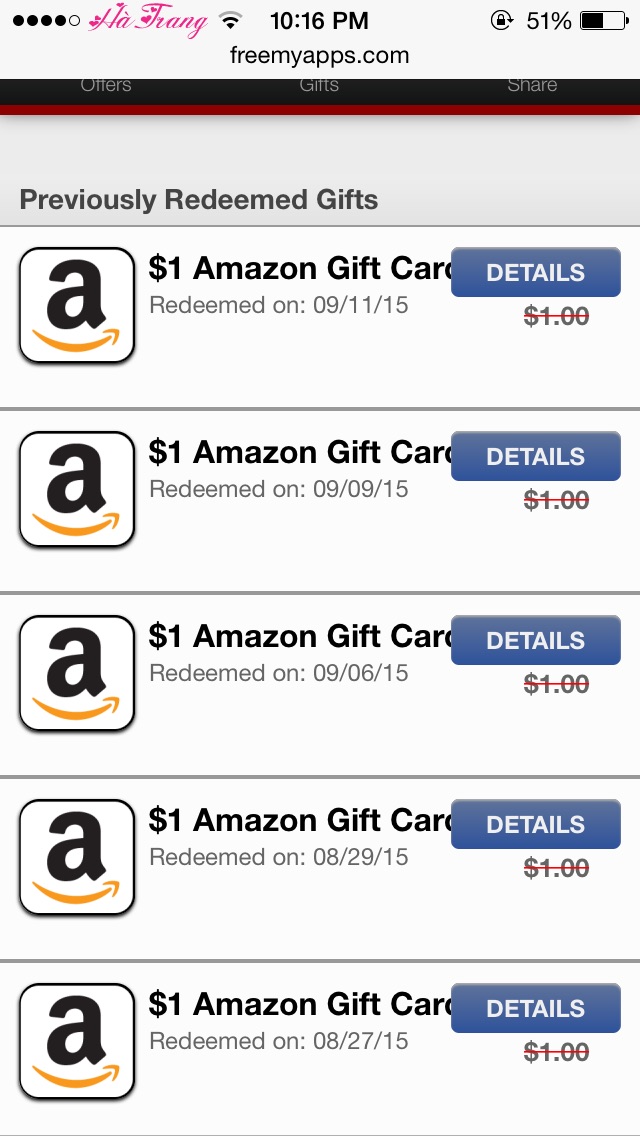
Task: Show details for gift redeemed 08/29/15
Action: pos(535,825)
